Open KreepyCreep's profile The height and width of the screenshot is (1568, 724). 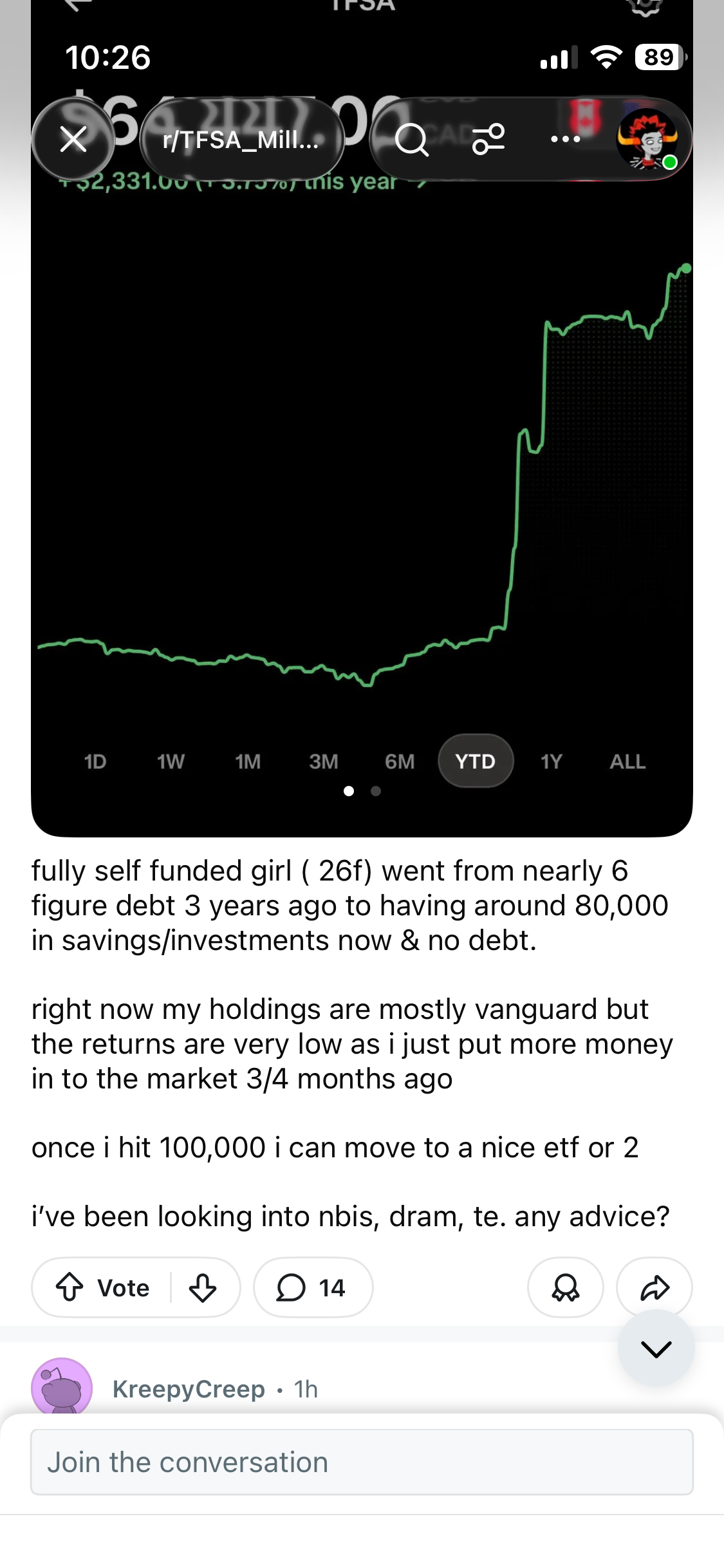point(189,1389)
